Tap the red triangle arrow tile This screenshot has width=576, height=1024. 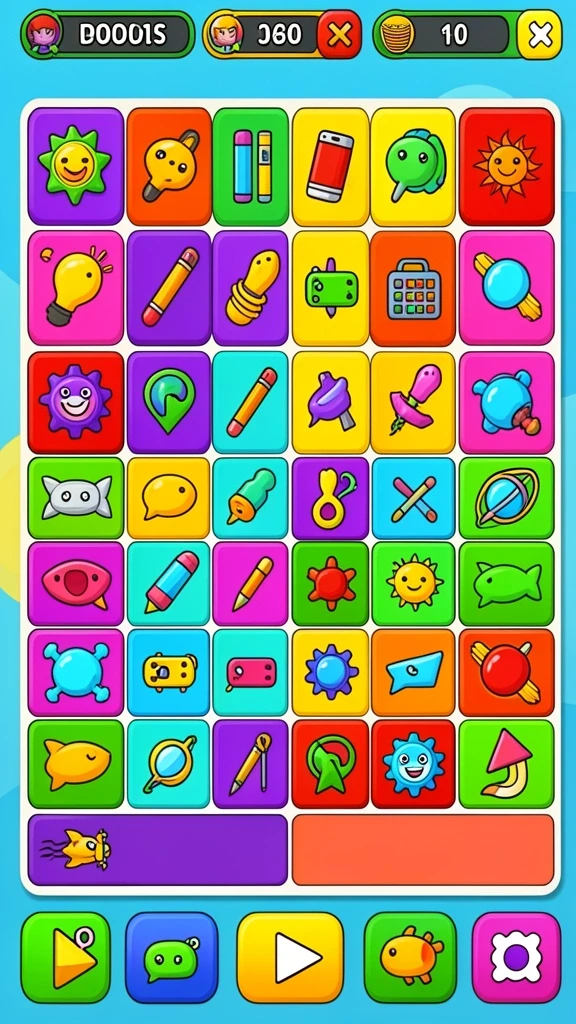pyautogui.click(x=507, y=763)
